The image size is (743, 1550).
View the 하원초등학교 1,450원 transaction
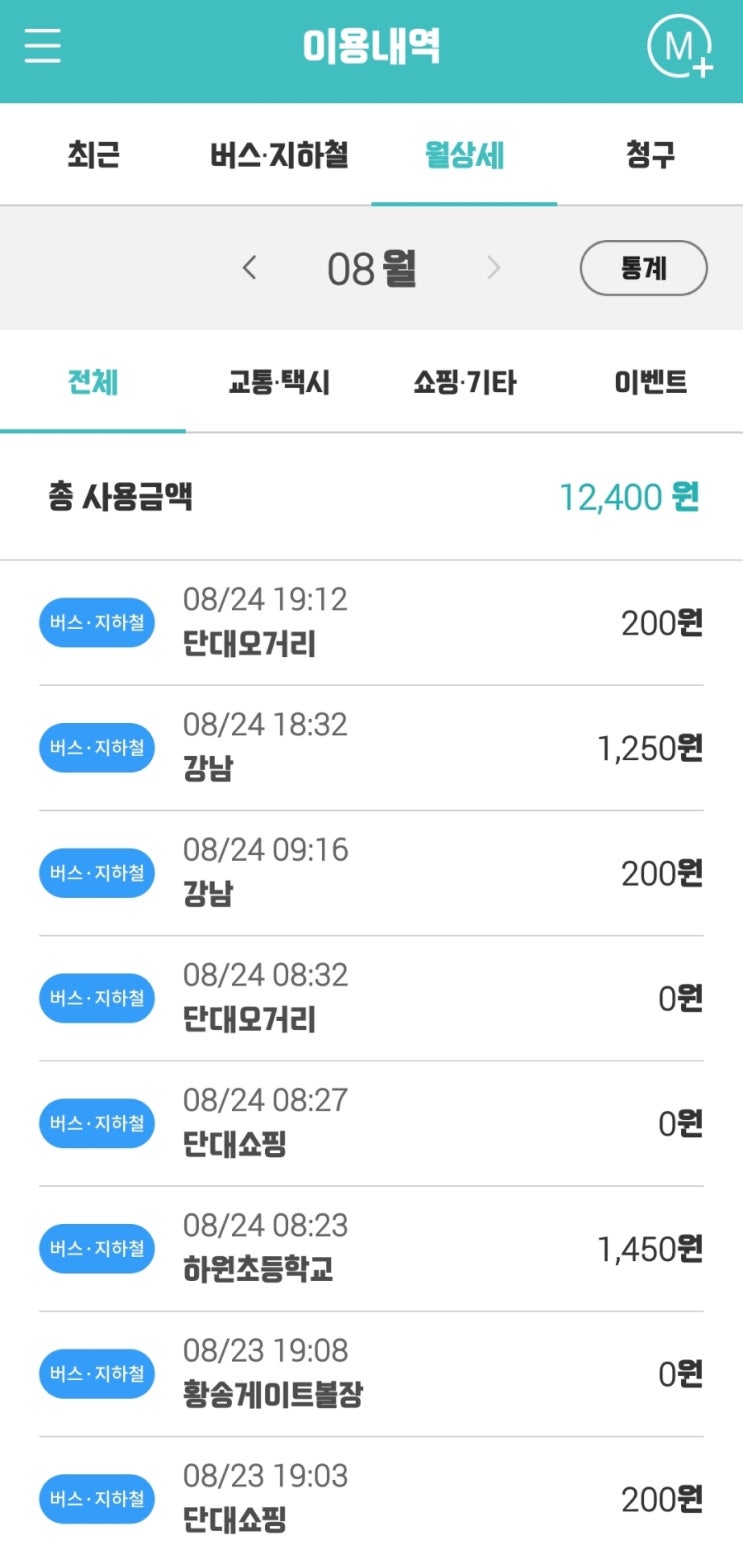[x=371, y=1249]
